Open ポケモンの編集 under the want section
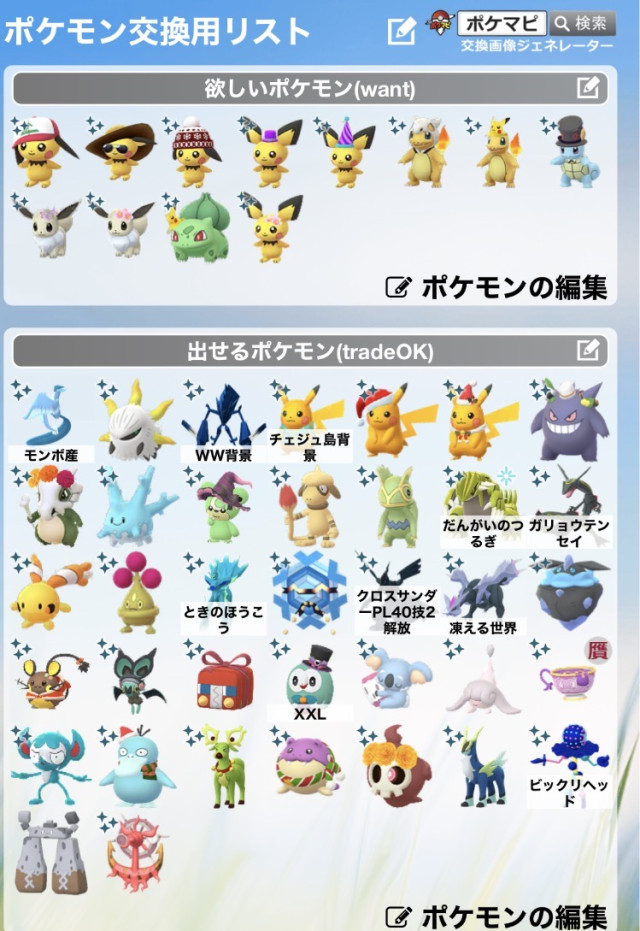The width and height of the screenshot is (640, 931). point(497,288)
